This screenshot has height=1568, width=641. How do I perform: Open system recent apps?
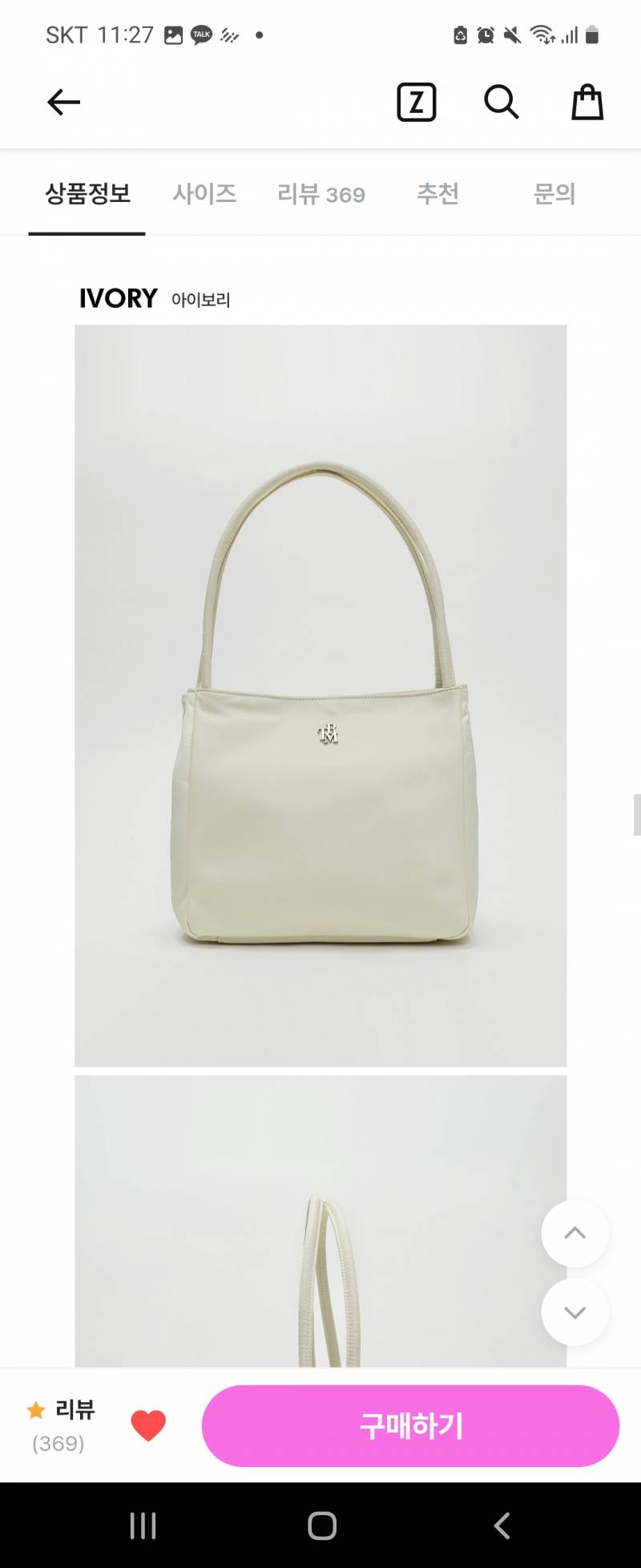(x=143, y=1526)
